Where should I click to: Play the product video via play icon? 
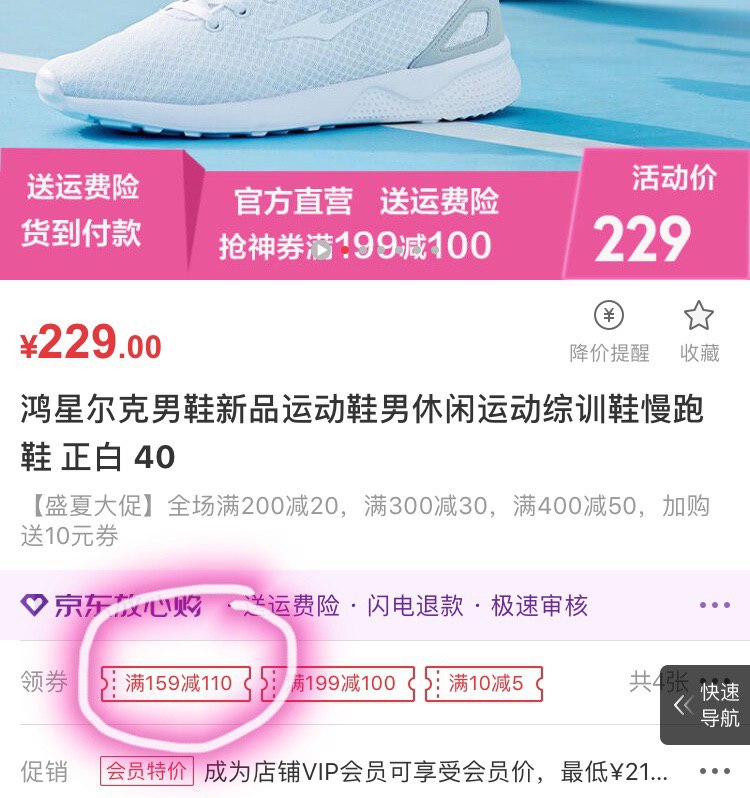click(320, 250)
